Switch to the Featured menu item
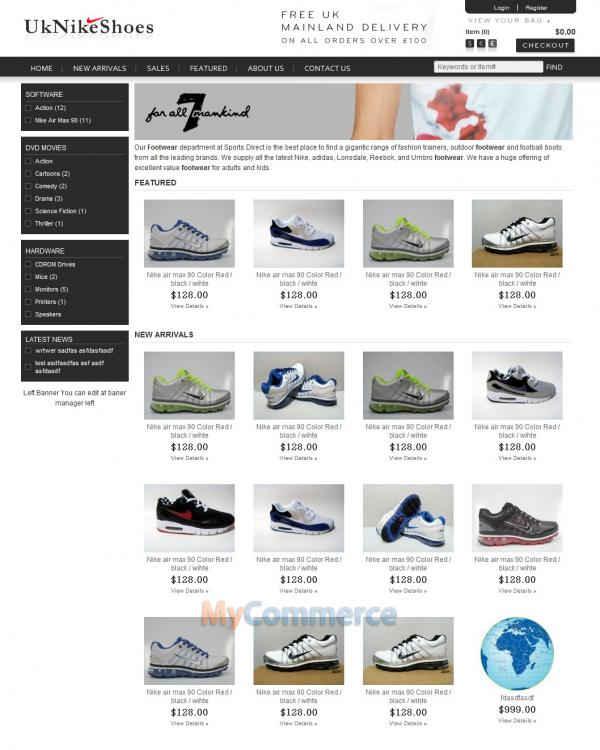 [x=208, y=68]
